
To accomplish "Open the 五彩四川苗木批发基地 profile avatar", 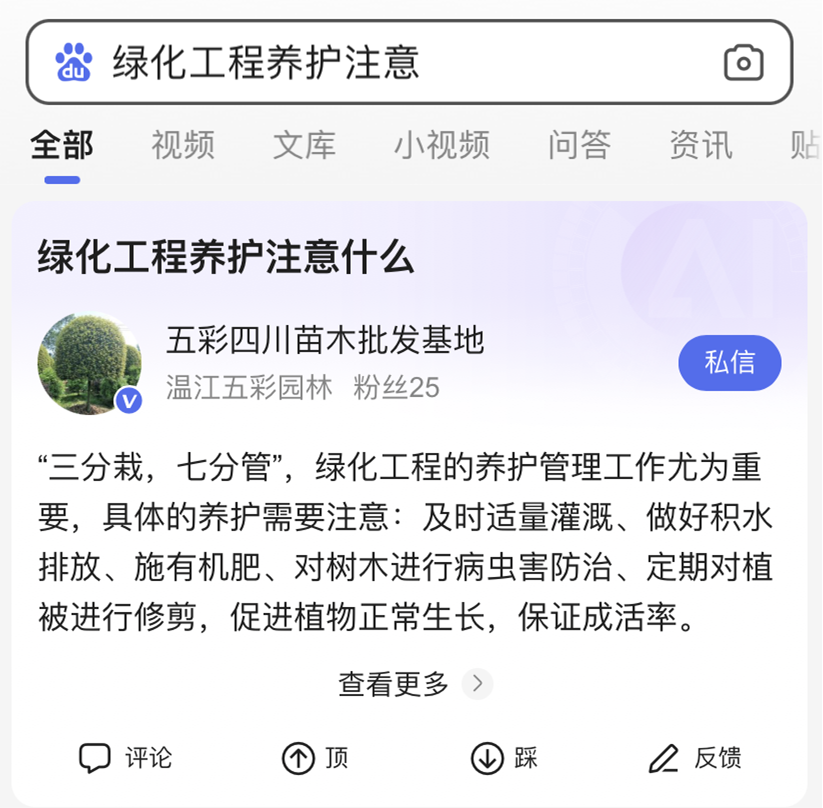I will (x=88, y=363).
